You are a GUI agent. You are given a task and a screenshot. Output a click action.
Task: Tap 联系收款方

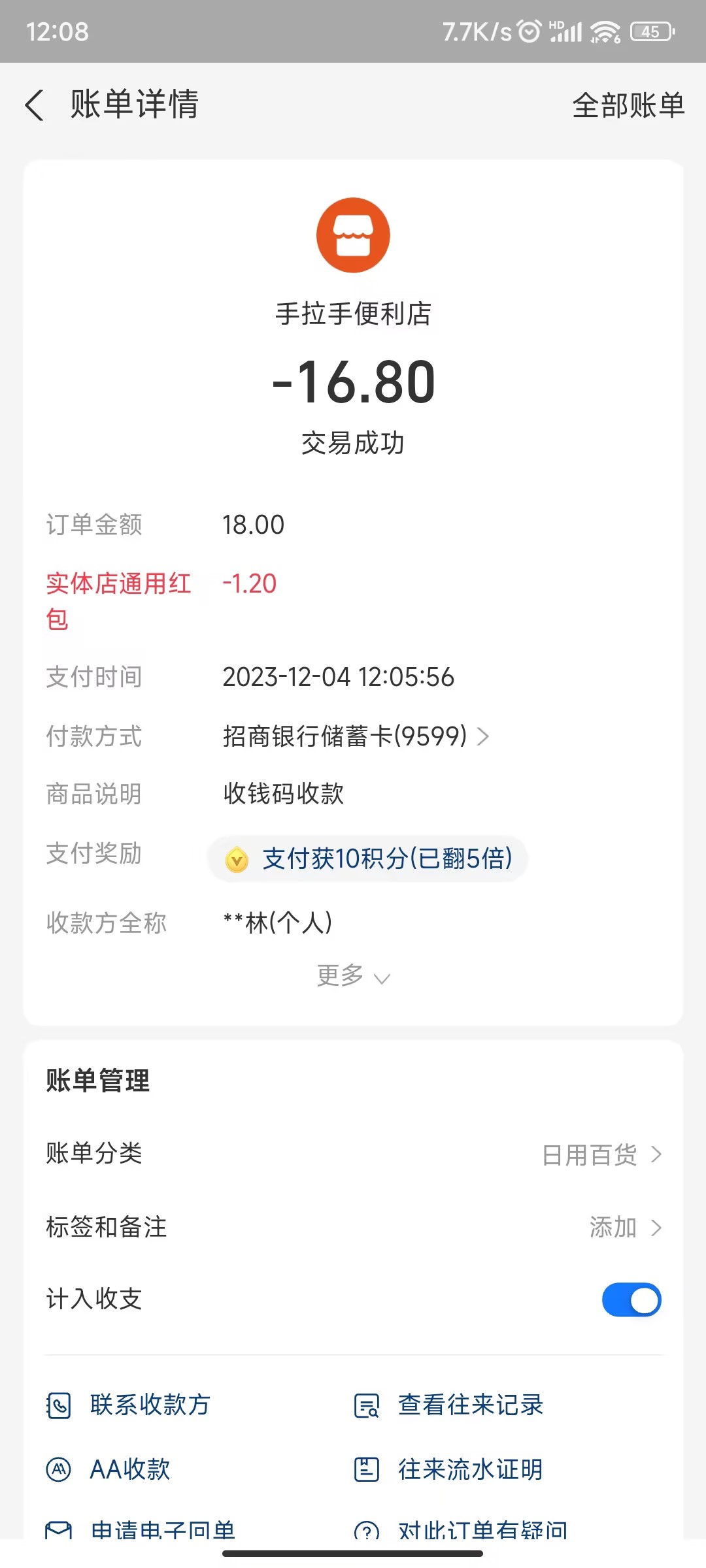[x=129, y=1405]
